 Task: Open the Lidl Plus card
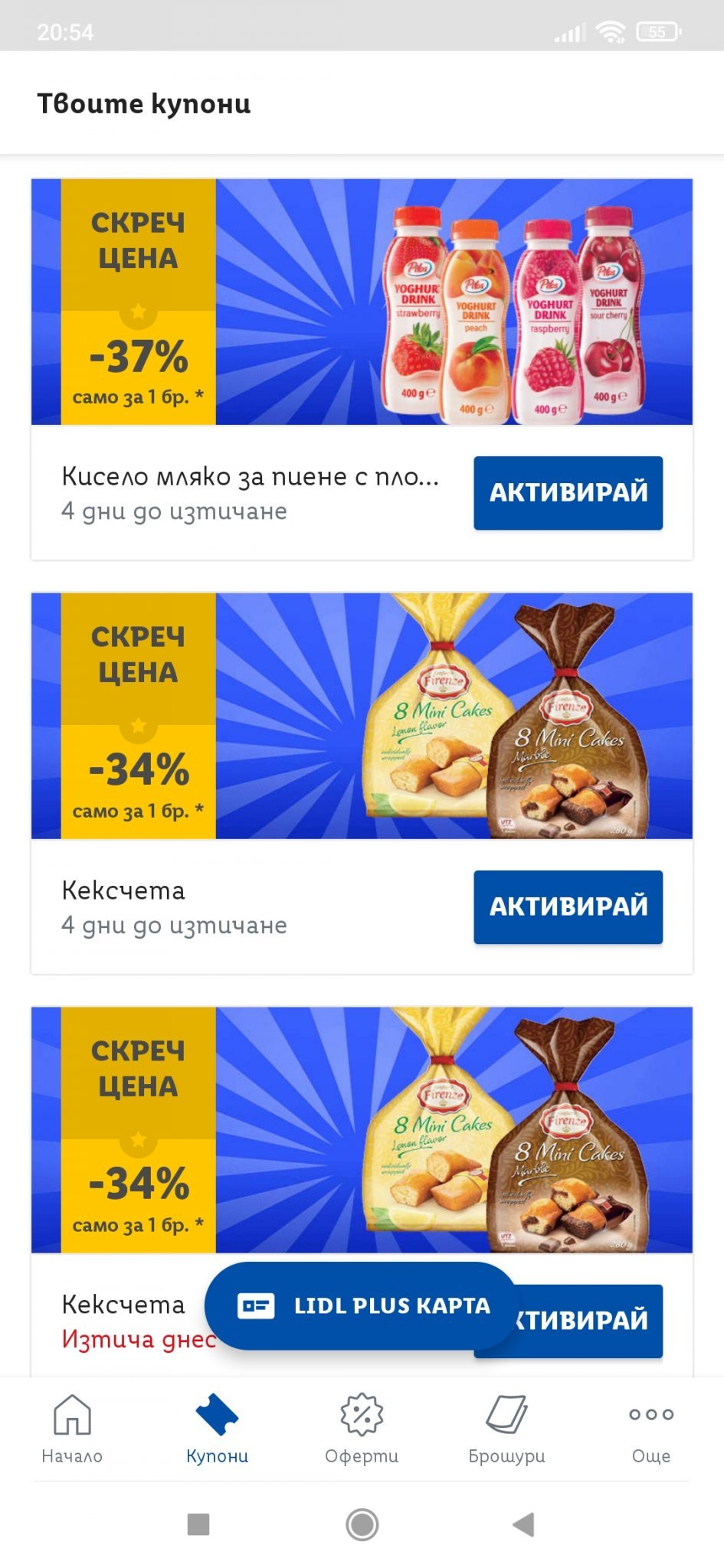pos(362,1305)
